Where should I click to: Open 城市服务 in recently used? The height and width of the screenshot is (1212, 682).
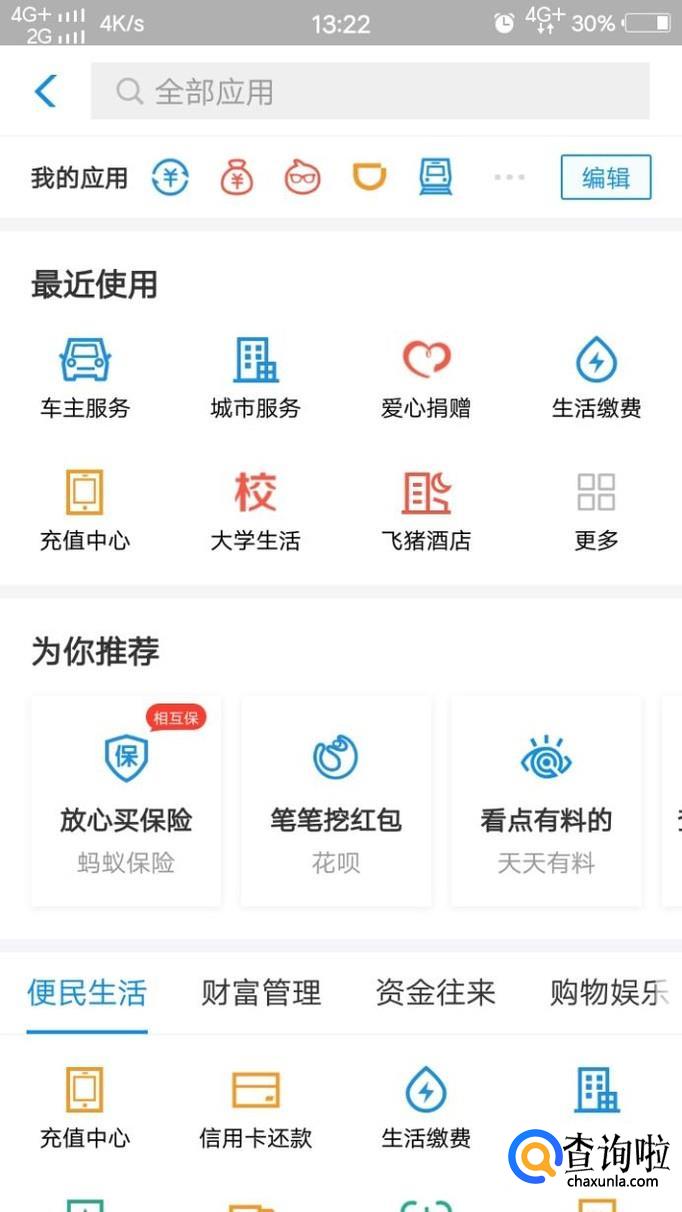pyautogui.click(x=255, y=377)
